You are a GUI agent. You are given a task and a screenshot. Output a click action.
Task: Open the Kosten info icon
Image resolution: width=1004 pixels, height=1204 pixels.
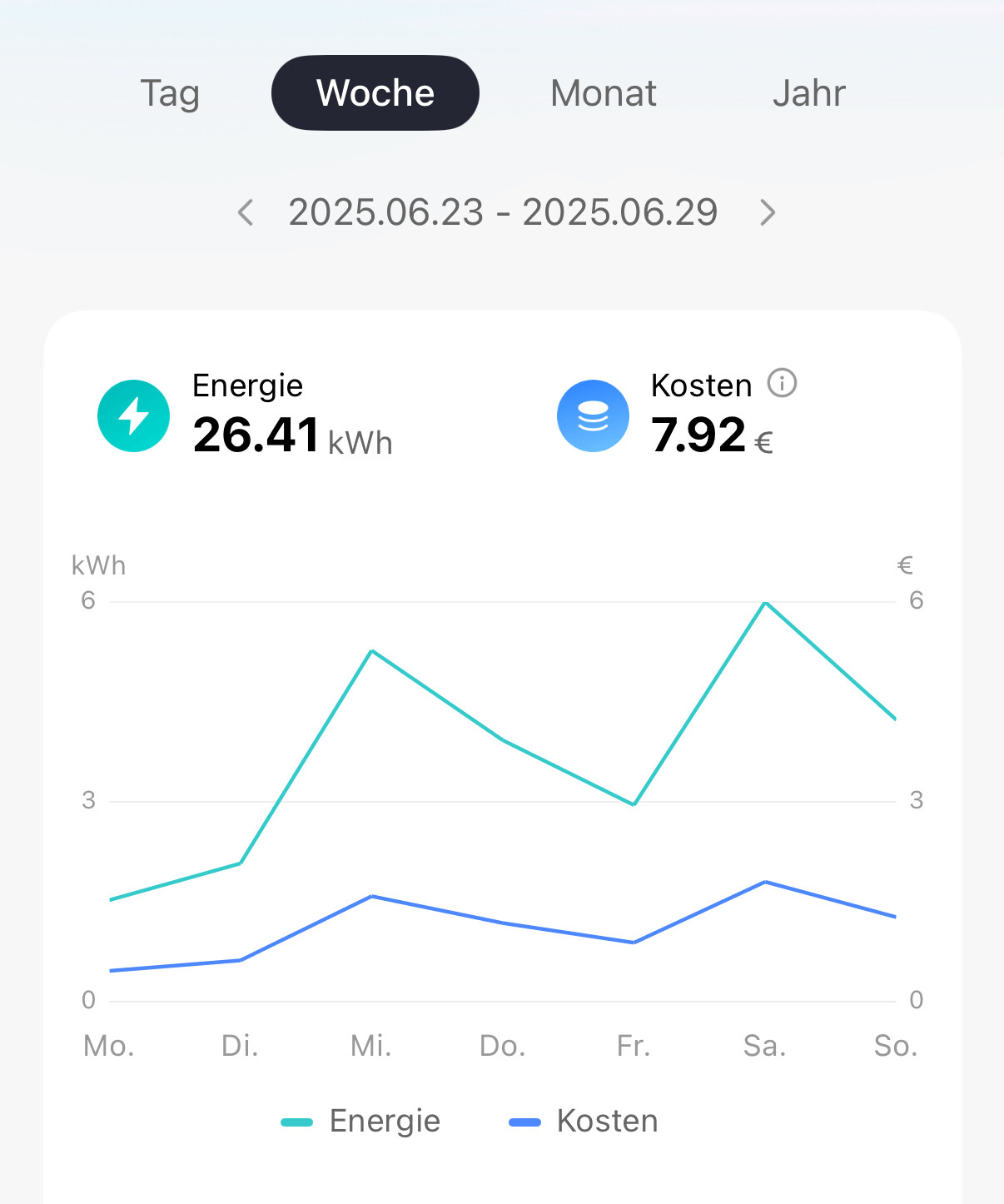coord(782,384)
